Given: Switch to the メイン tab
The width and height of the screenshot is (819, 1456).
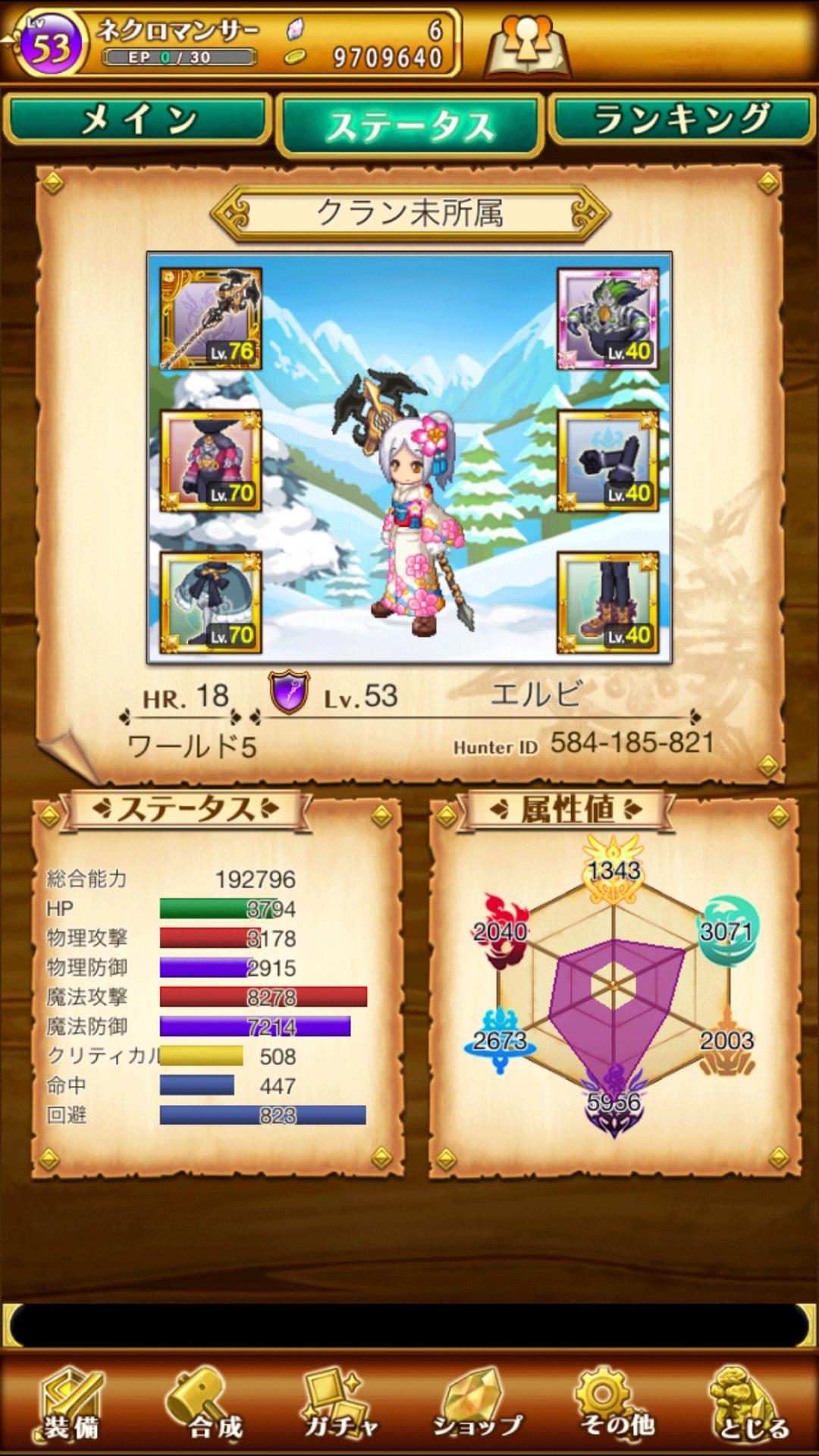Looking at the screenshot, I should (x=137, y=119).
